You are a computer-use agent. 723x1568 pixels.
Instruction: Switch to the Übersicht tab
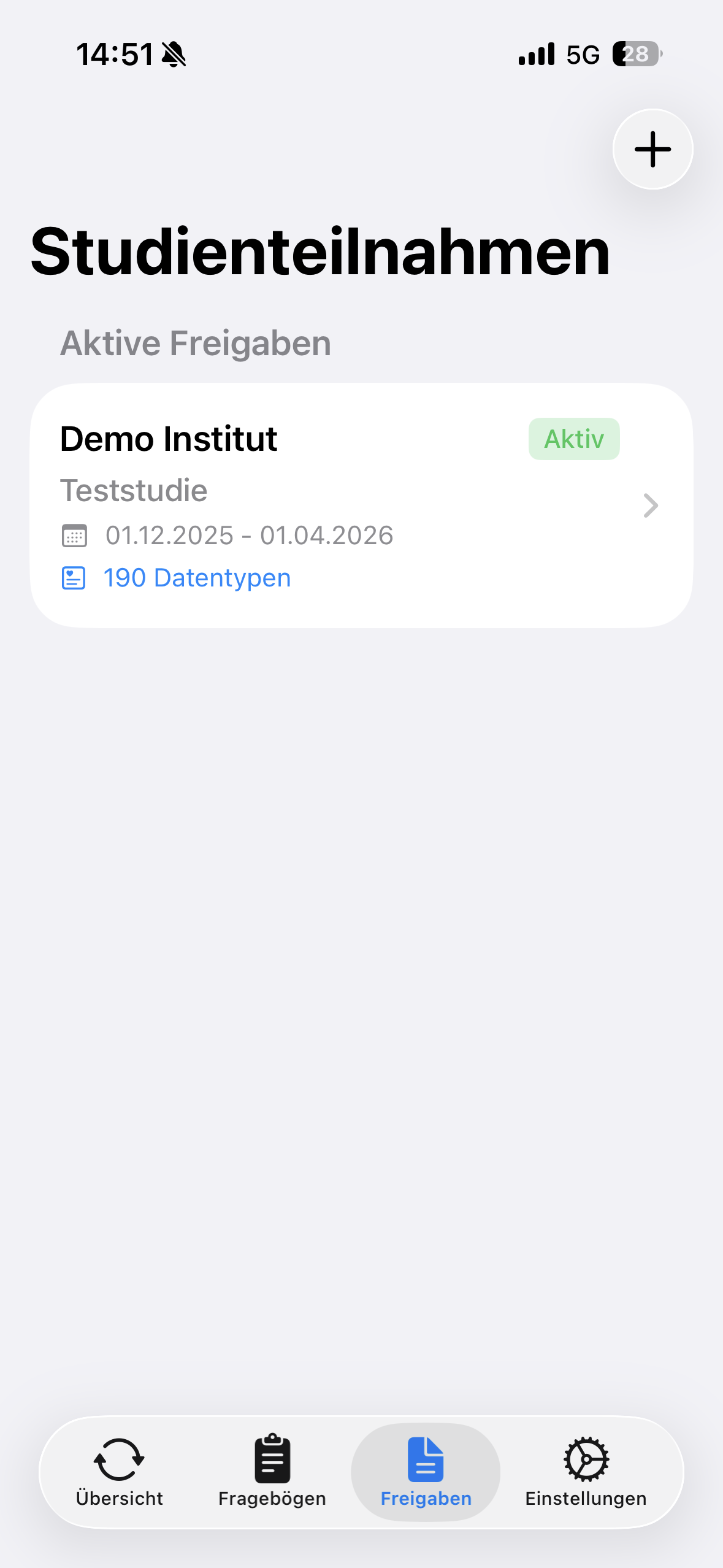pyautogui.click(x=119, y=1472)
